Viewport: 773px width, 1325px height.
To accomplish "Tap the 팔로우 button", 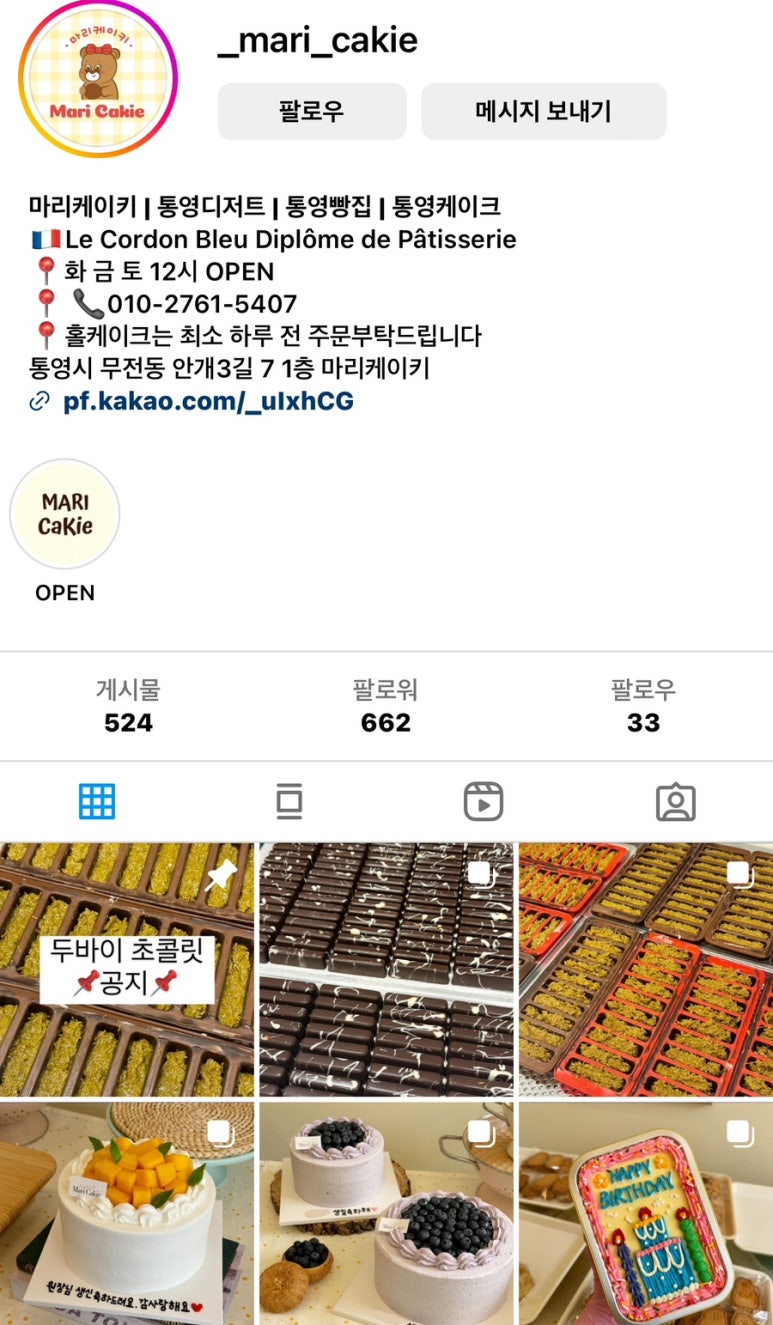I will pos(311,111).
